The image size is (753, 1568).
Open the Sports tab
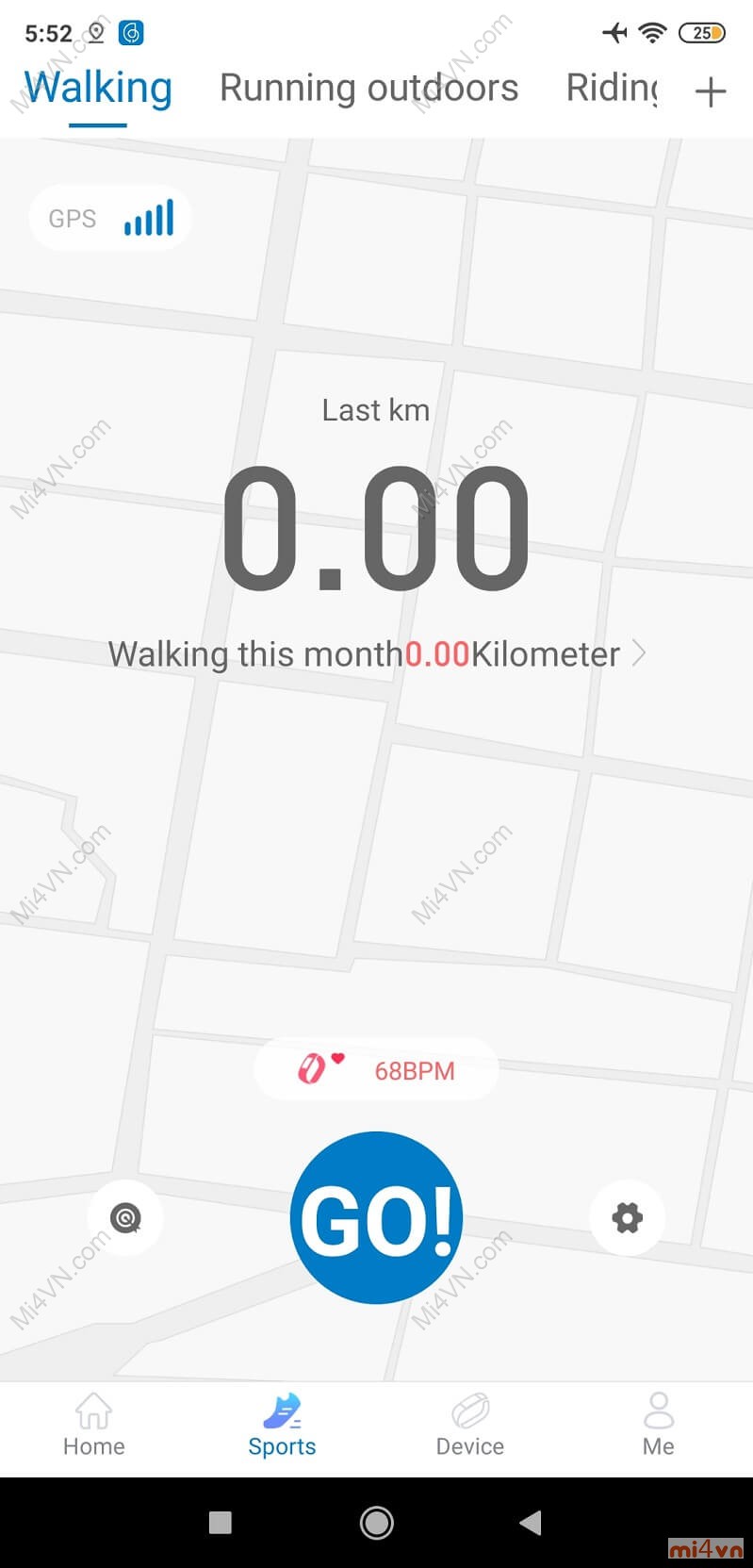click(282, 1426)
